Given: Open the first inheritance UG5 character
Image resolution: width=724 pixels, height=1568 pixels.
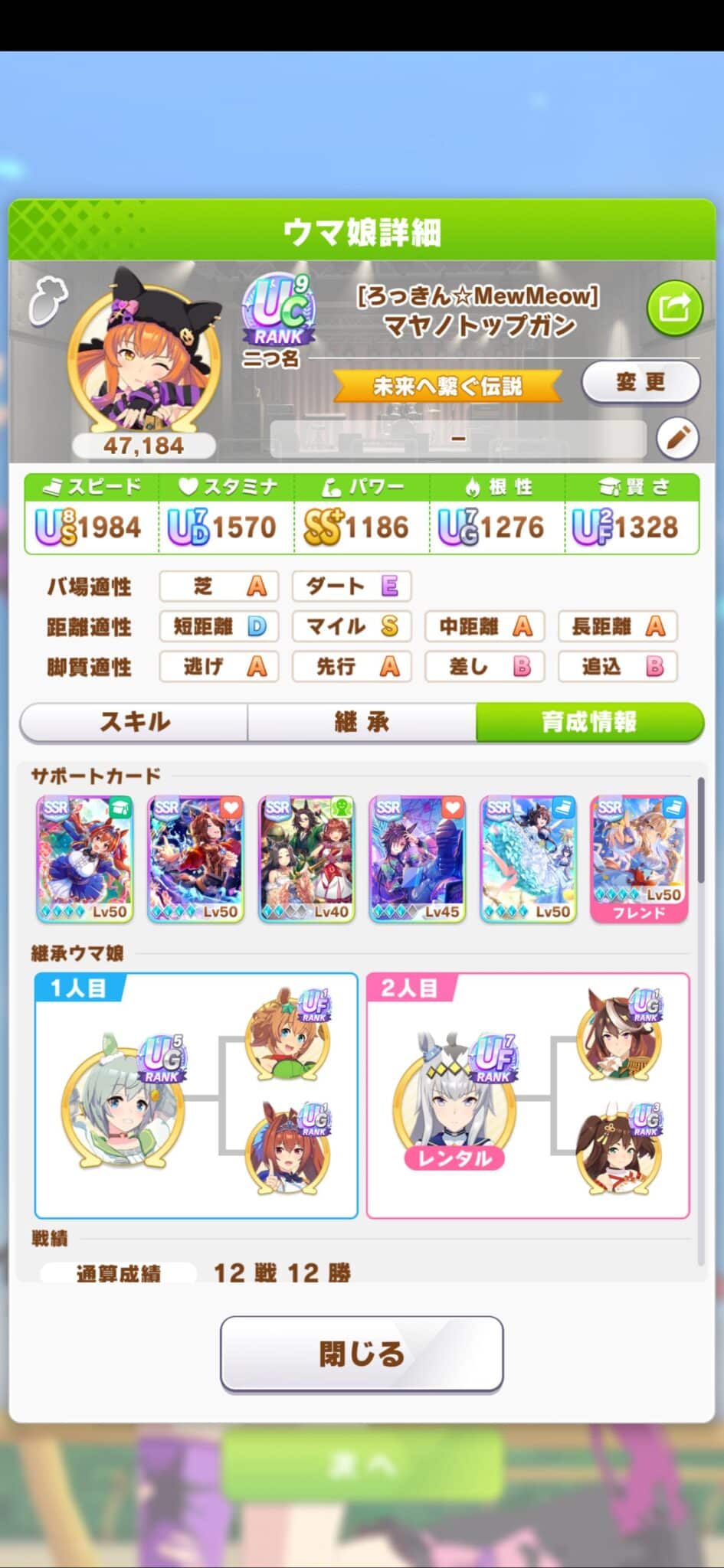Looking at the screenshot, I should 123,1101.
